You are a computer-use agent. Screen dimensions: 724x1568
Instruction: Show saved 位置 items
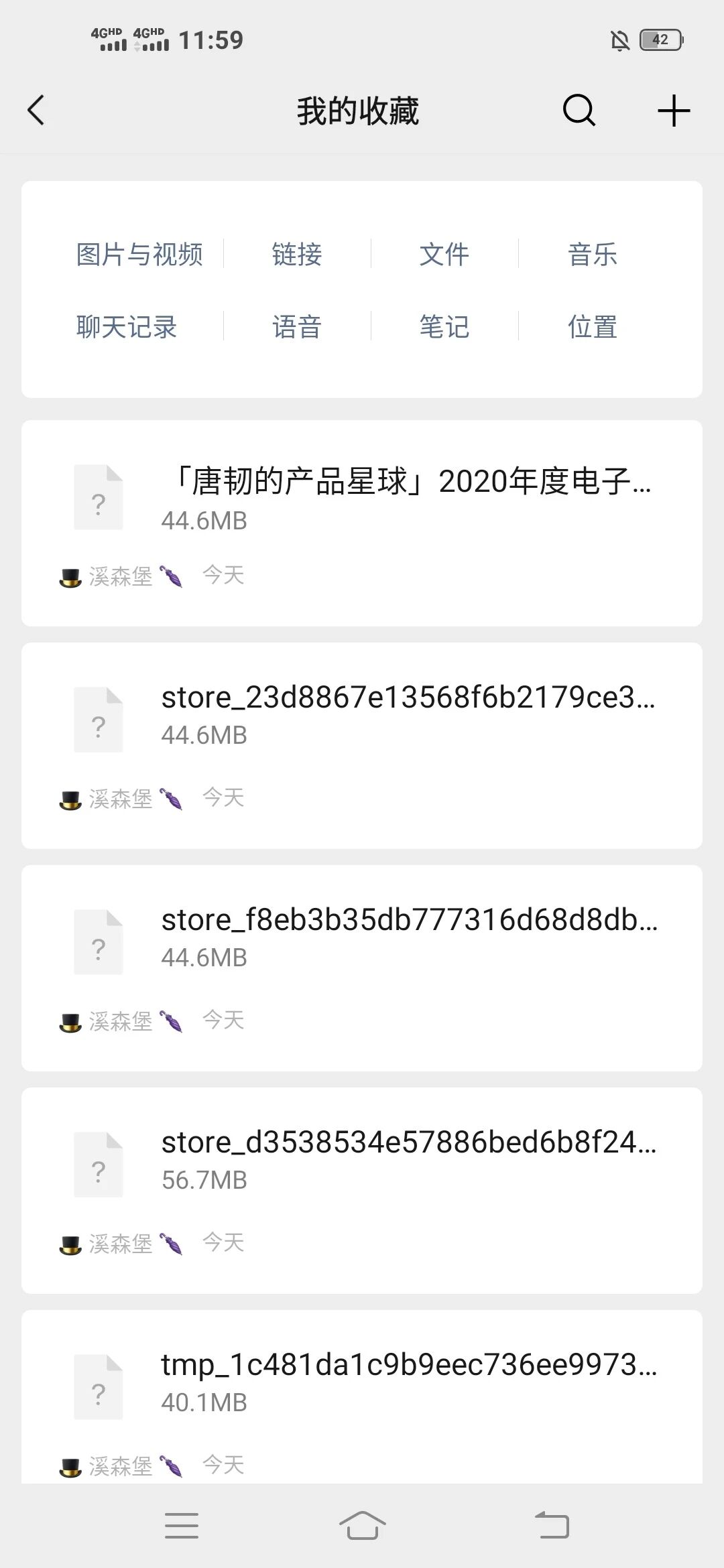pos(593,327)
